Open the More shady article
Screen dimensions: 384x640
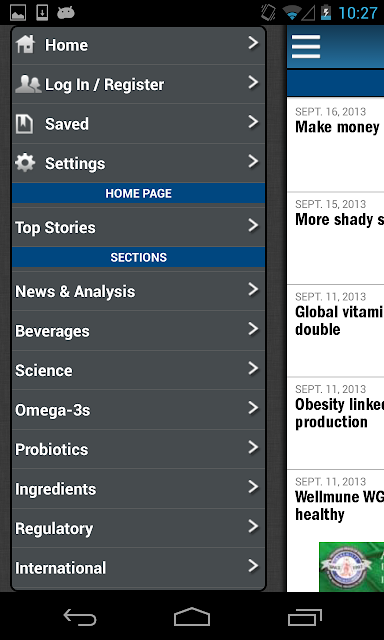(x=335, y=238)
